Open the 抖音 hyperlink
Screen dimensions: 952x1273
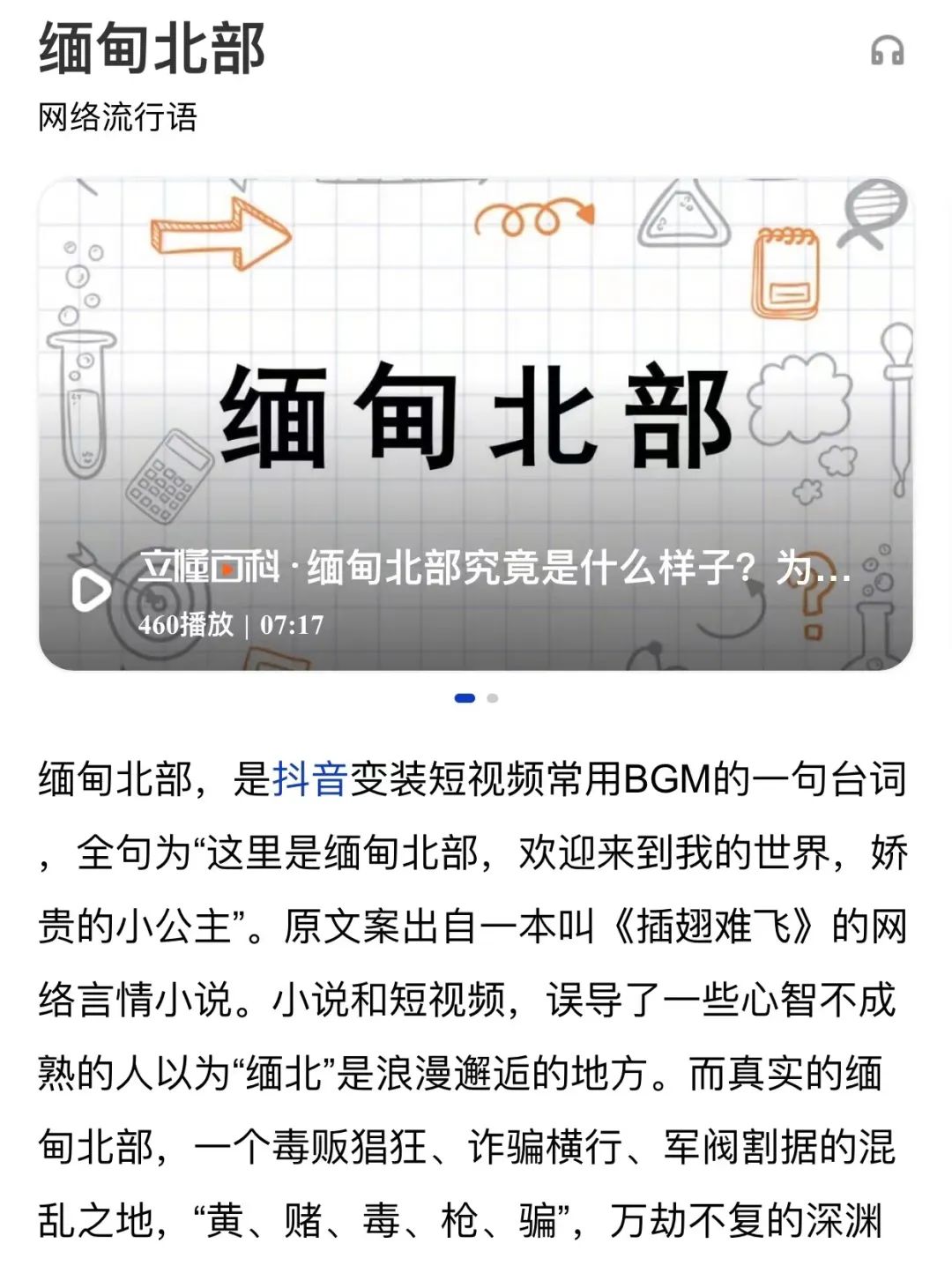(310, 778)
